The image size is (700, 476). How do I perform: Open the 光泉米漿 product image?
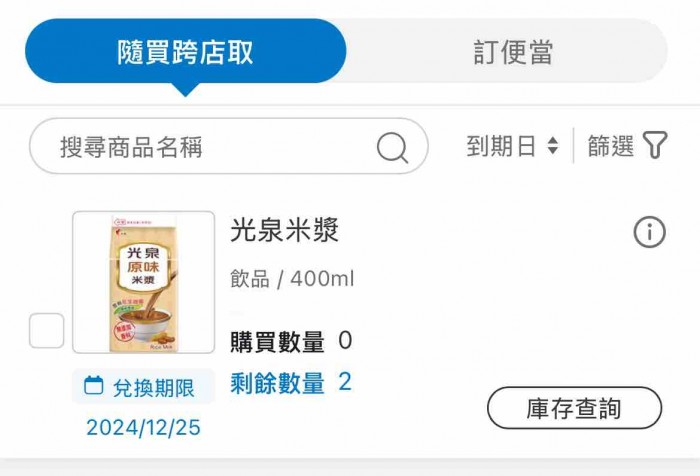coord(144,282)
